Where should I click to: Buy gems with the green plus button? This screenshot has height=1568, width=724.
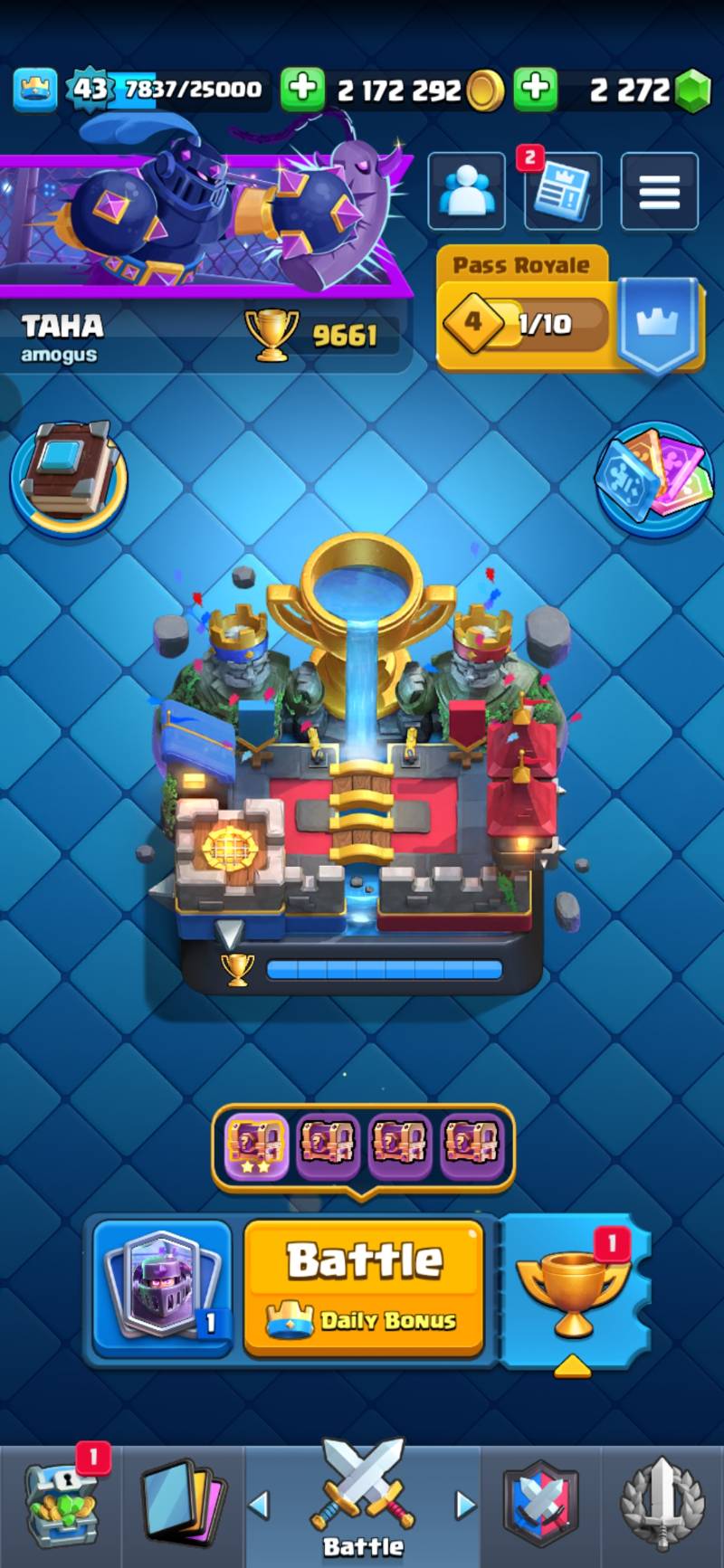coord(536,89)
